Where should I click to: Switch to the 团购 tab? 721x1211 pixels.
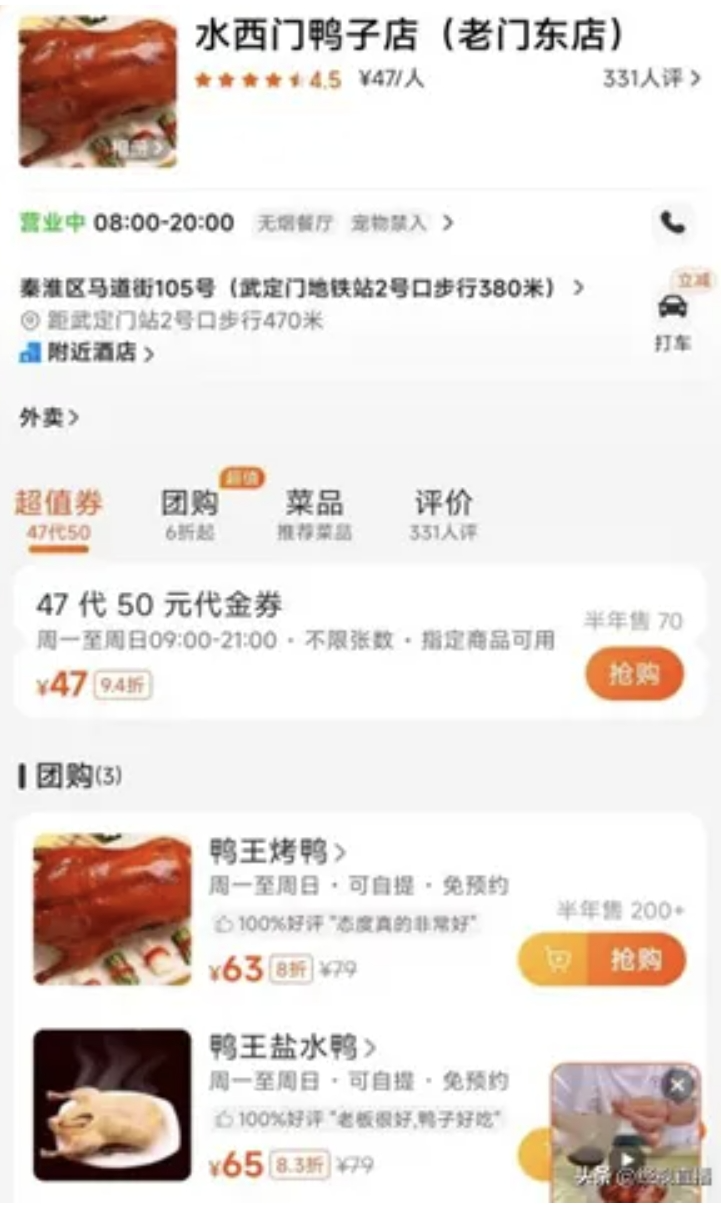tap(190, 512)
